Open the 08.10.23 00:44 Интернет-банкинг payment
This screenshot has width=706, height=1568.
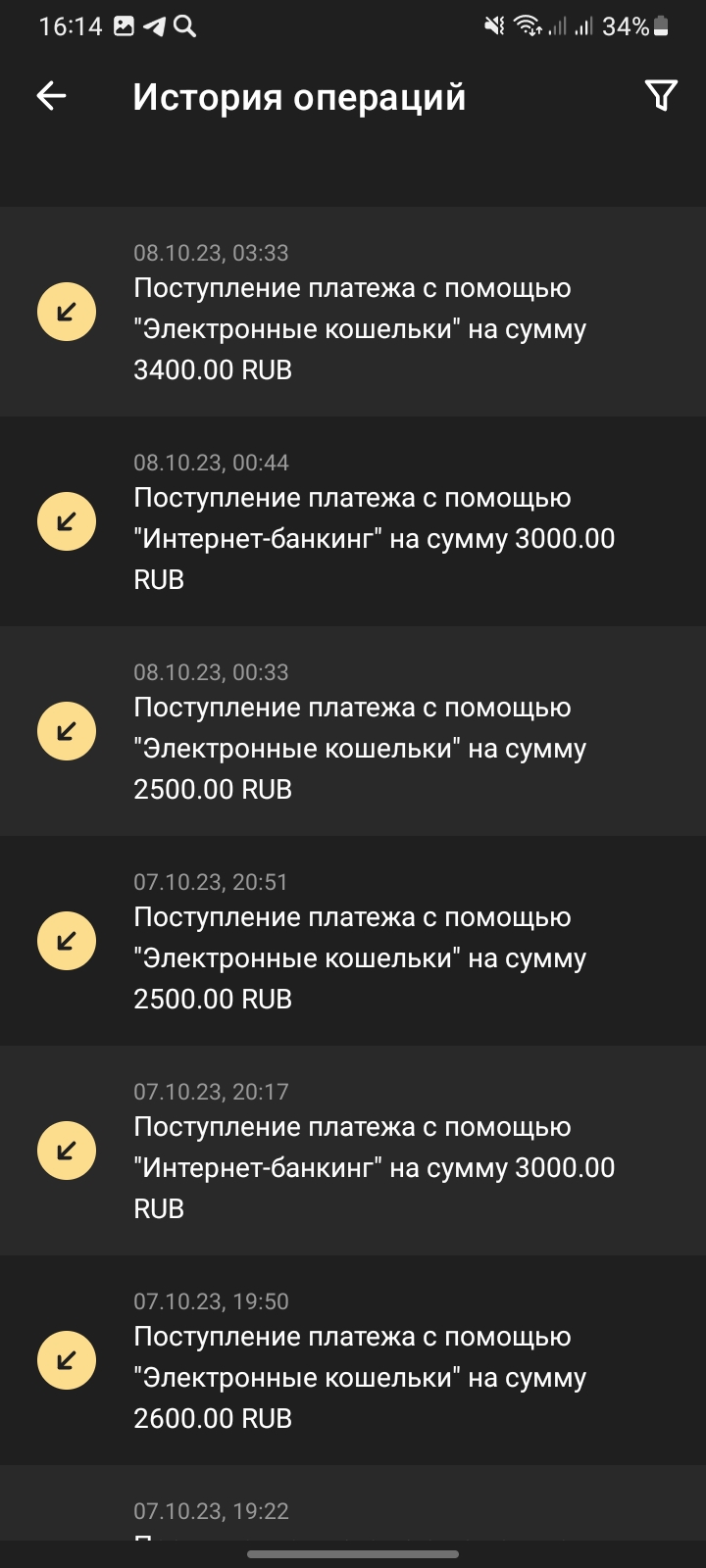(x=353, y=521)
